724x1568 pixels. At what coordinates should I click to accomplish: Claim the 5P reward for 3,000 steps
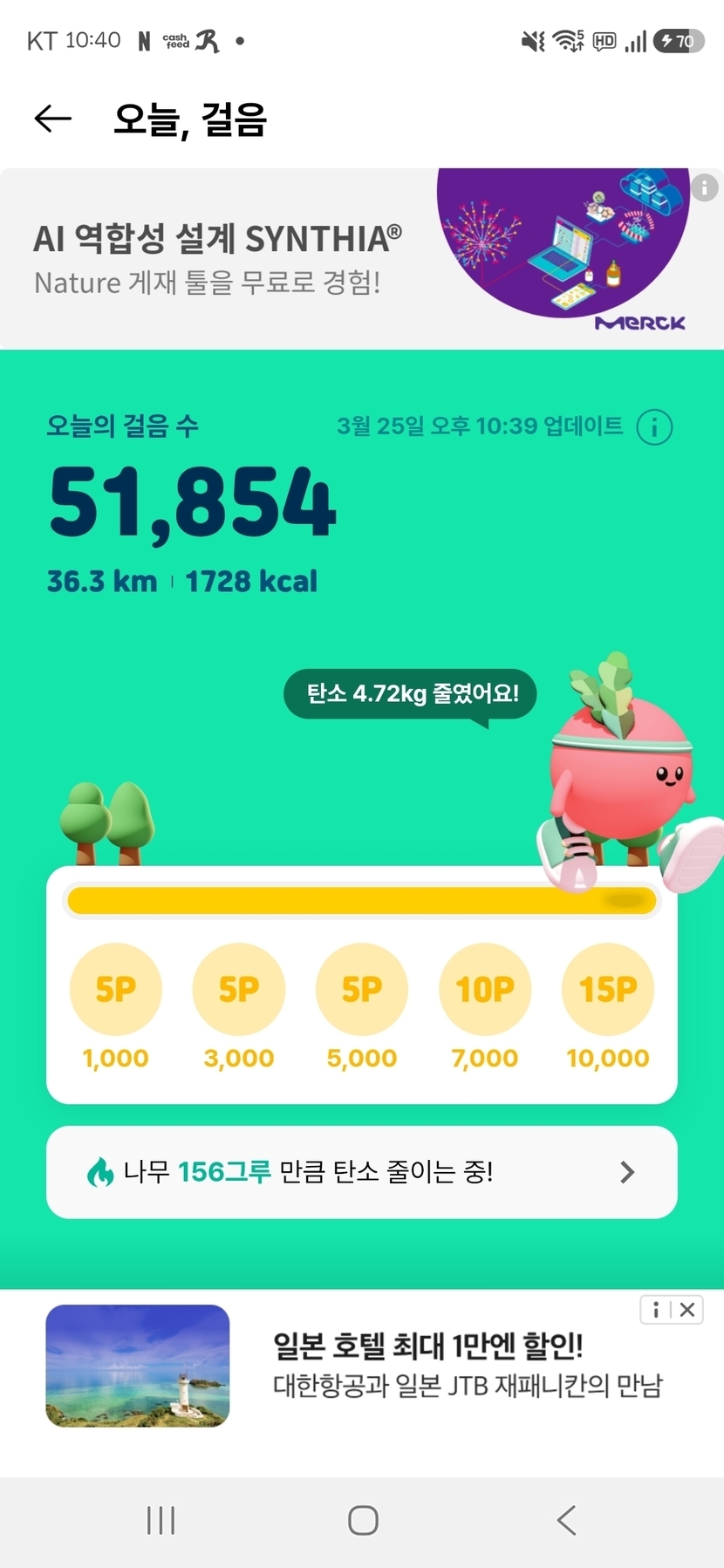(238, 989)
